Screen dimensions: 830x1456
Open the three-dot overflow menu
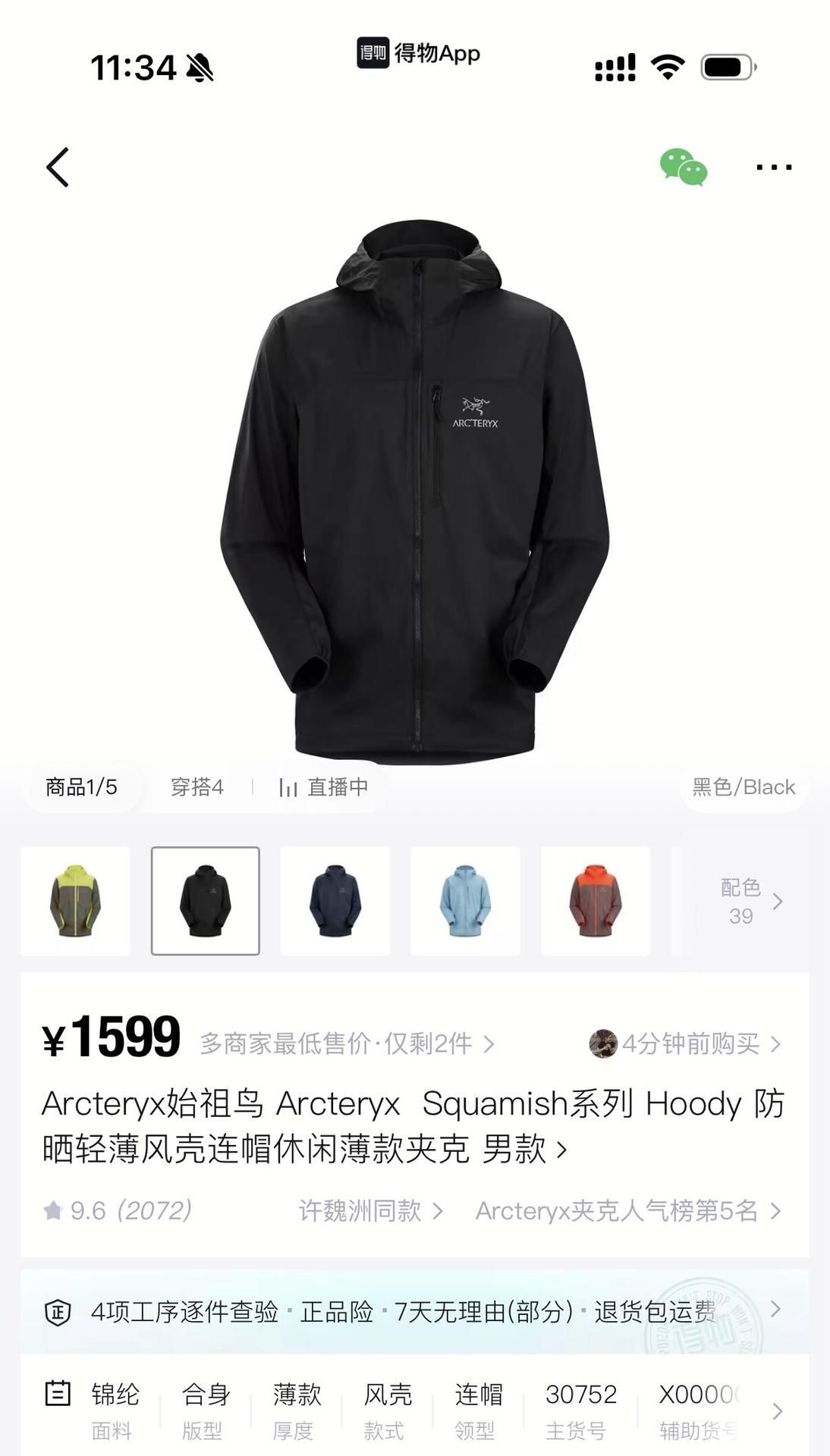coord(774,168)
